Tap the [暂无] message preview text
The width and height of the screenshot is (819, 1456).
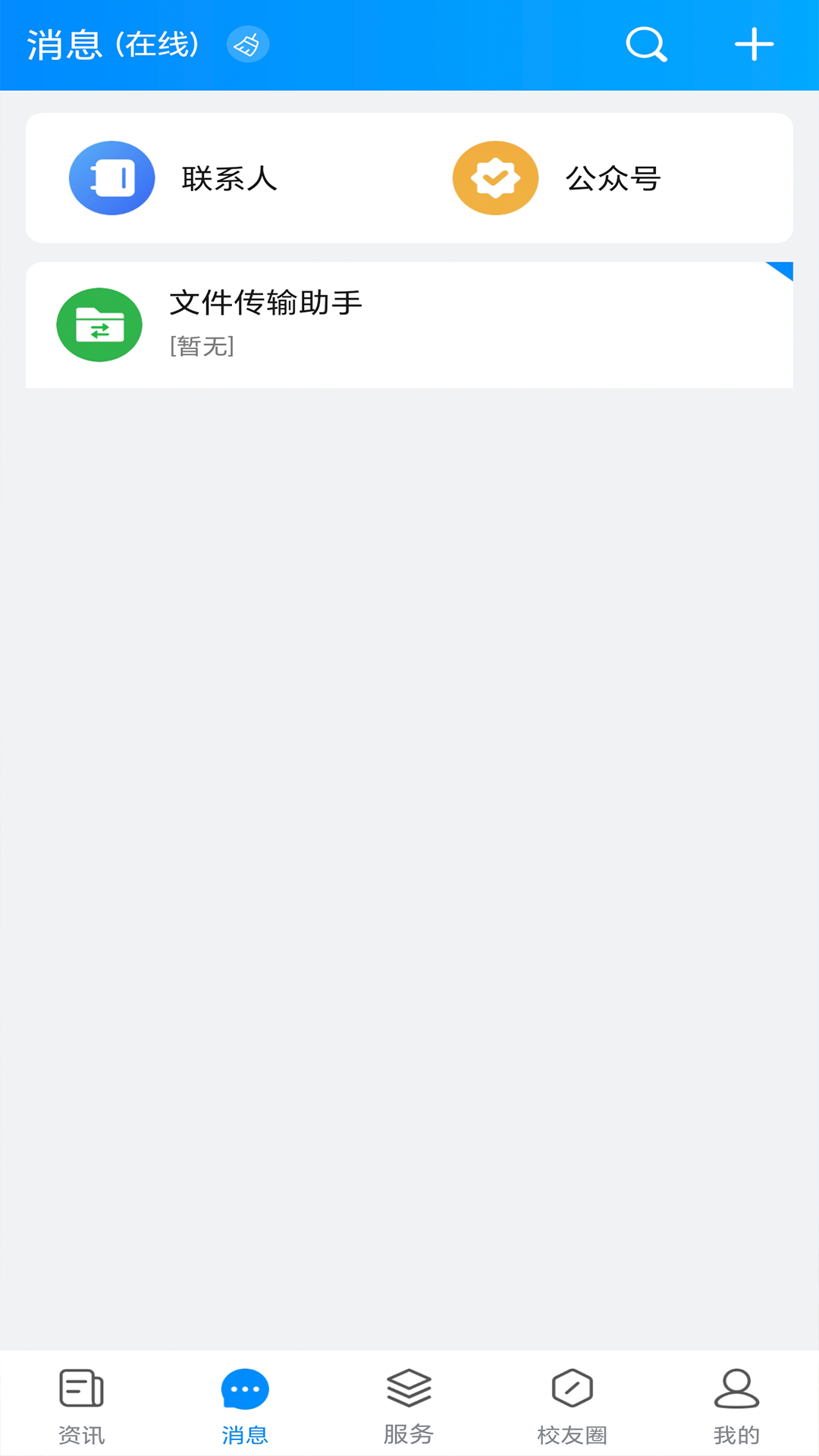click(200, 347)
